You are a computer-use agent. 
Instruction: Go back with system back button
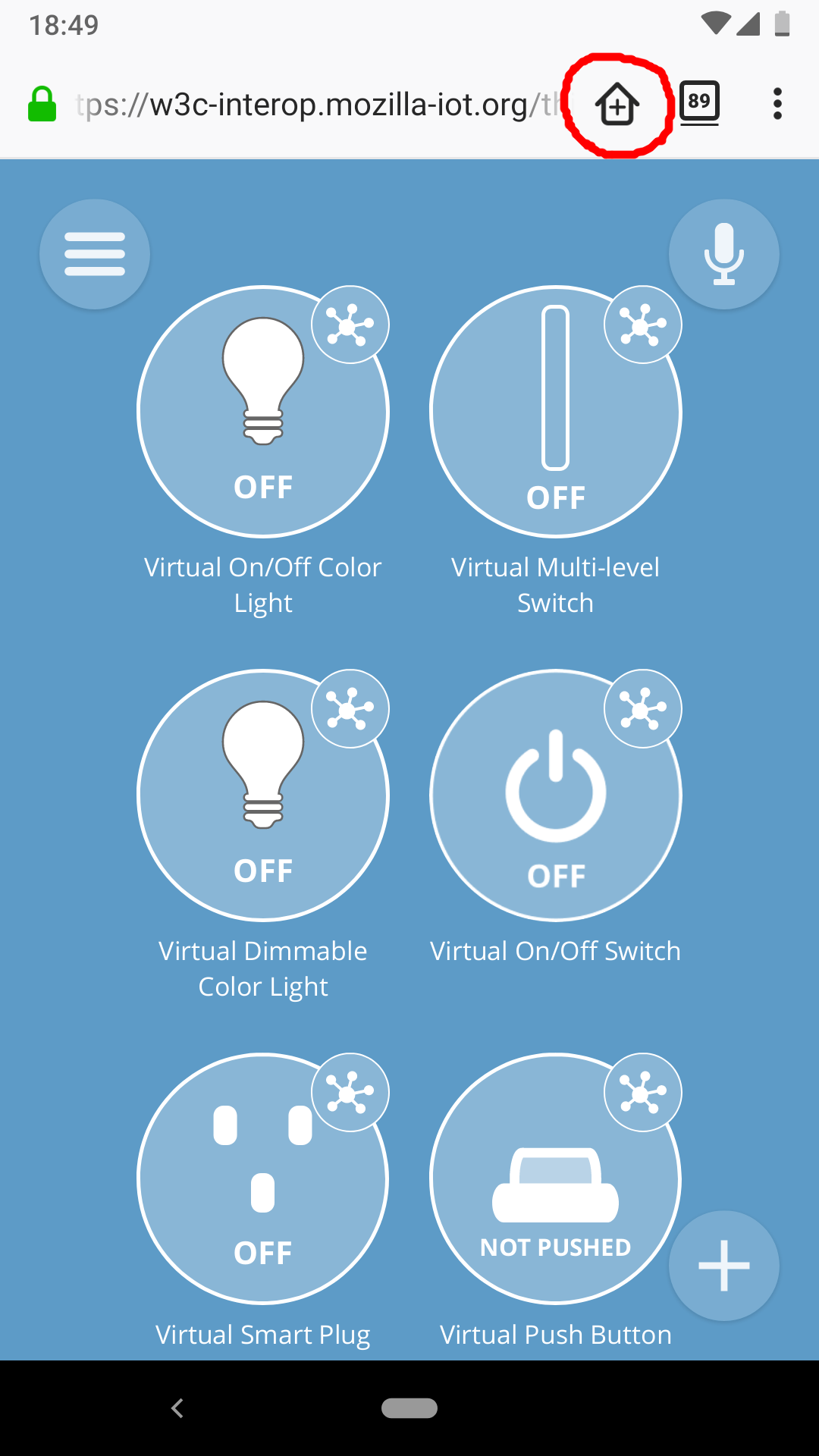point(177,1408)
